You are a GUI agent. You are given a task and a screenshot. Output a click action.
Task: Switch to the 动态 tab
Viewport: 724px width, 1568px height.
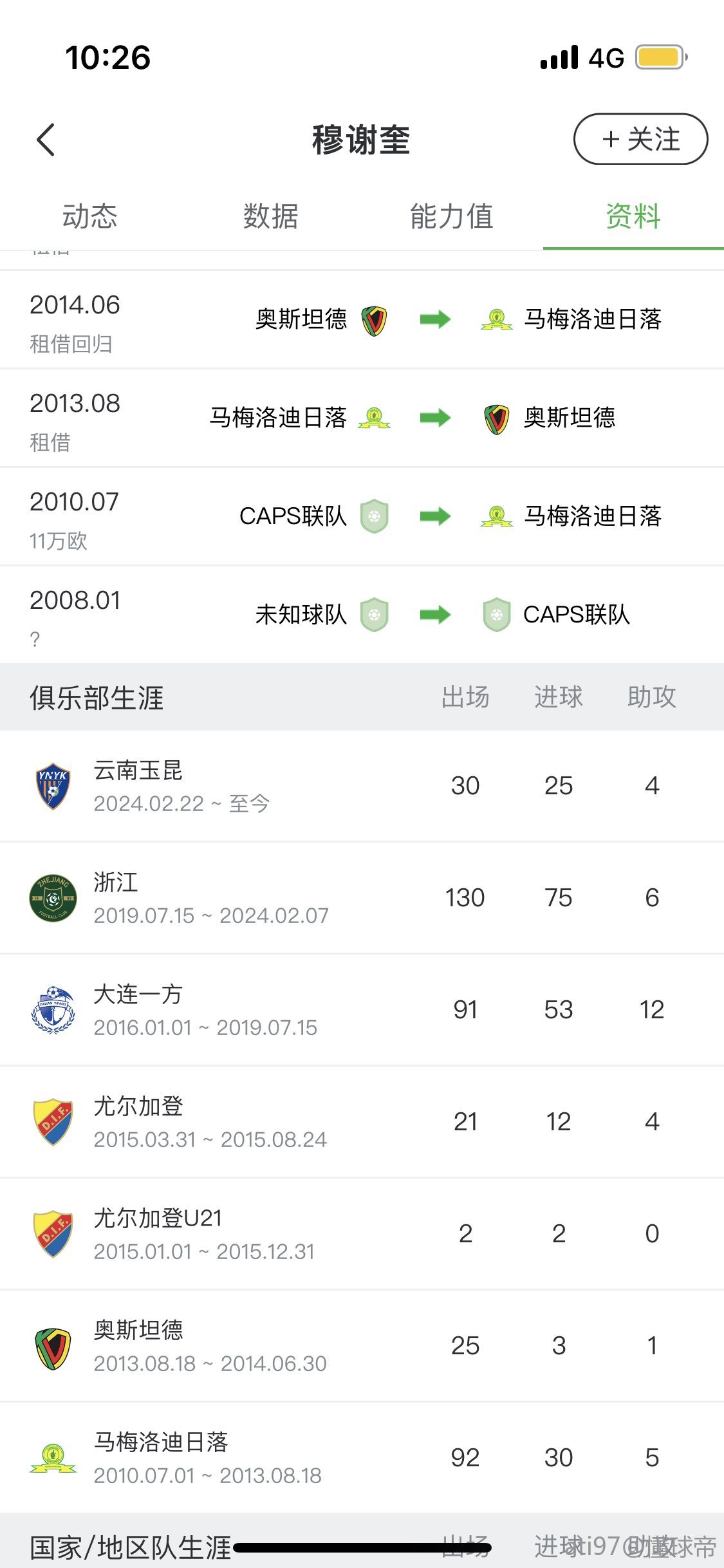[90, 216]
